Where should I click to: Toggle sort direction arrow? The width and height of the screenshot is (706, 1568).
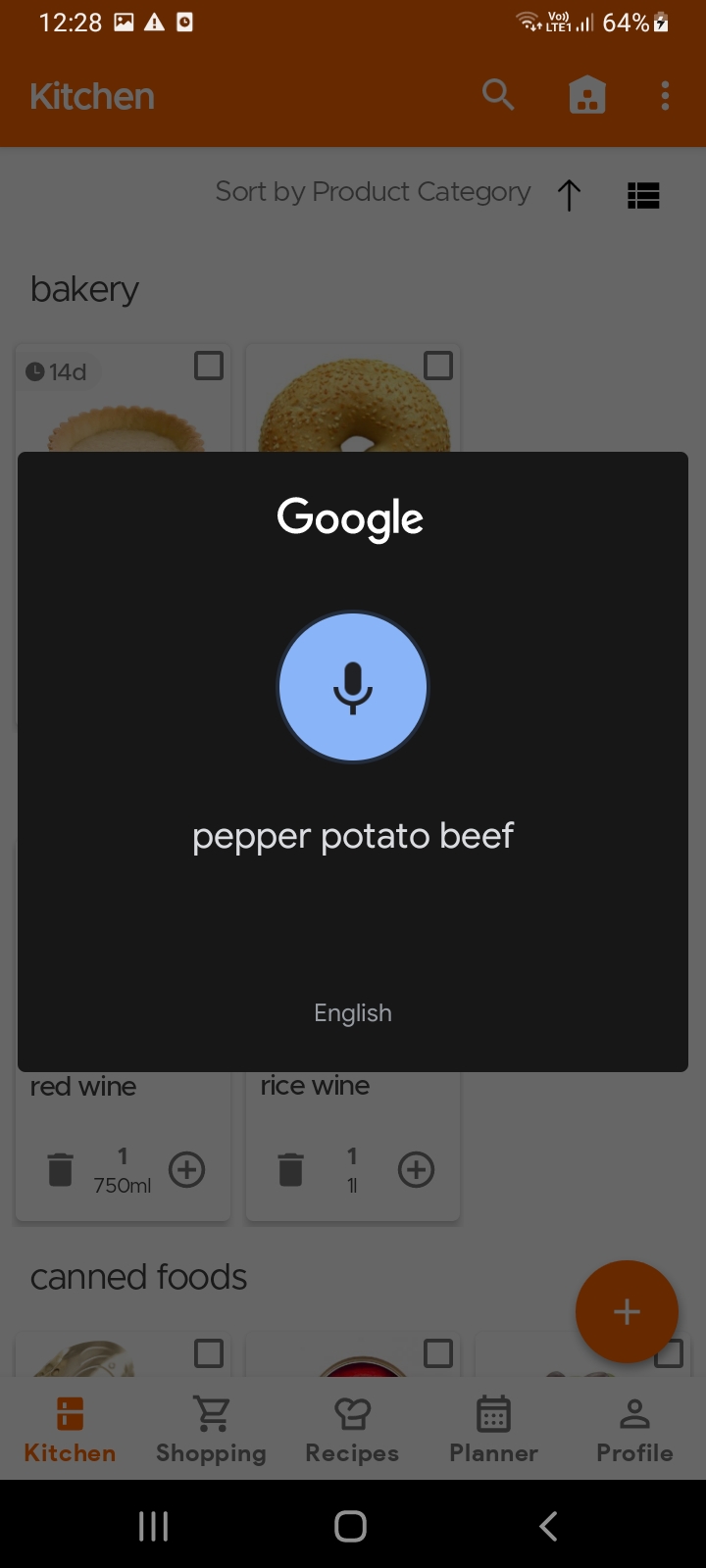pyautogui.click(x=569, y=195)
